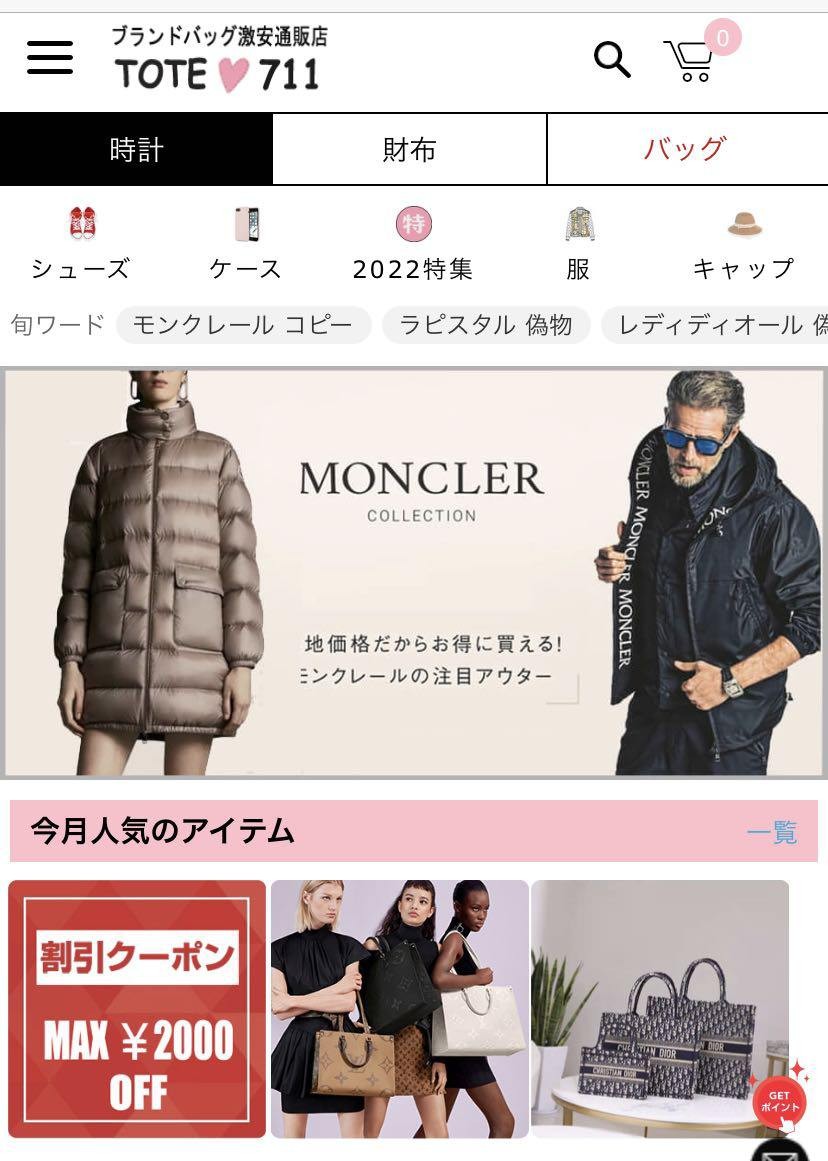Screen dimensions: 828x1161
Task: Open the Moncler collection banner
Action: tap(414, 572)
